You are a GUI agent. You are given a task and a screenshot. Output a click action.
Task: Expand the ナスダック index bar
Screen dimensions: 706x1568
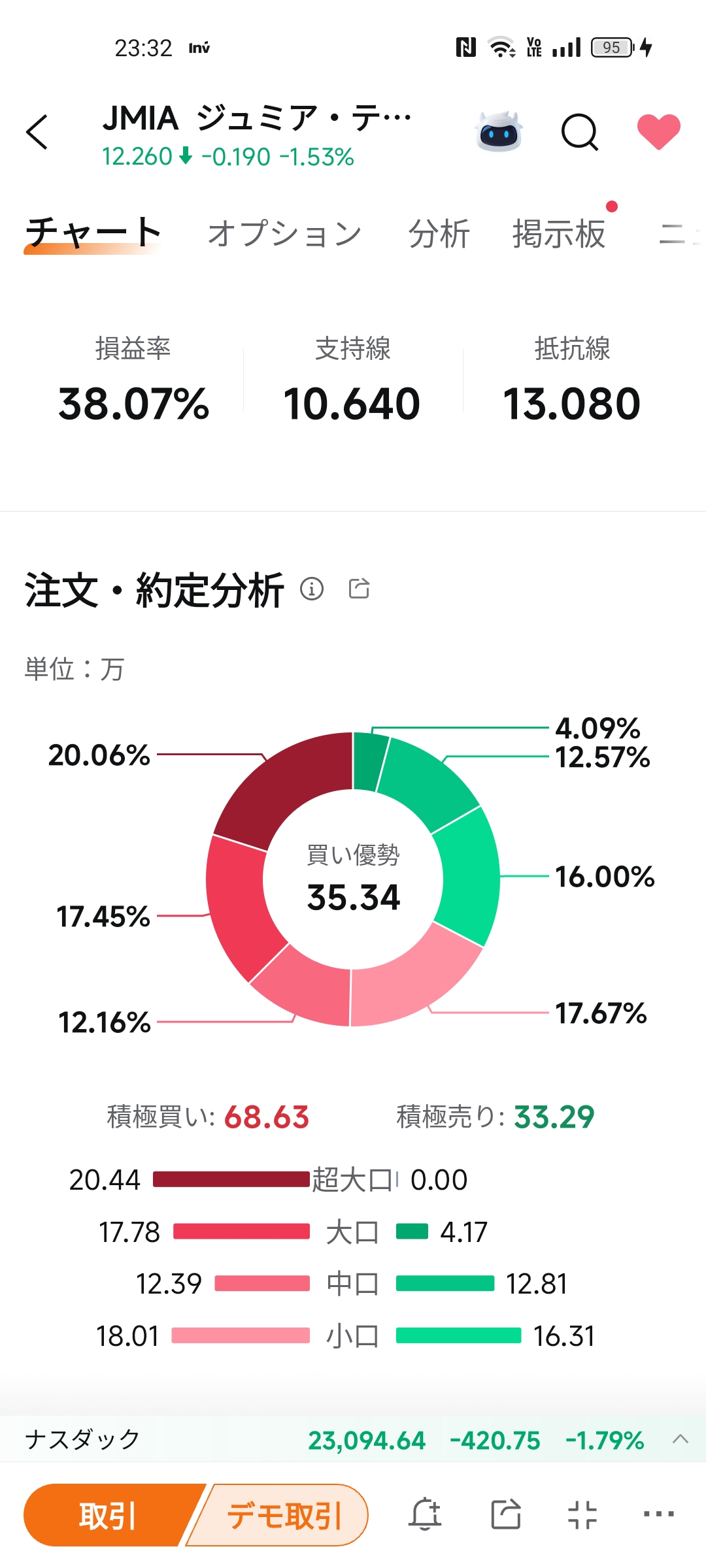(x=680, y=1439)
